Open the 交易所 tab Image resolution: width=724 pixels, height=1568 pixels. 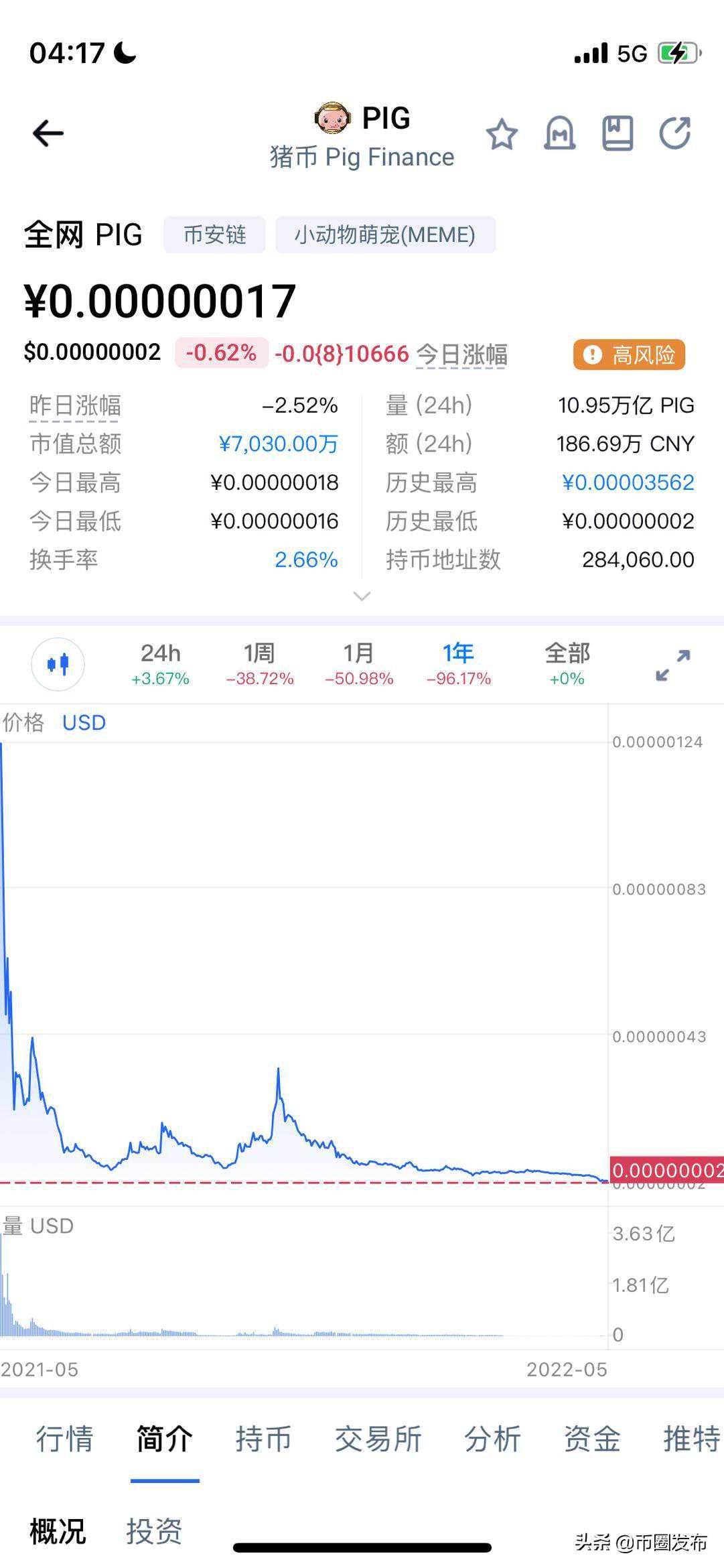point(378,1439)
